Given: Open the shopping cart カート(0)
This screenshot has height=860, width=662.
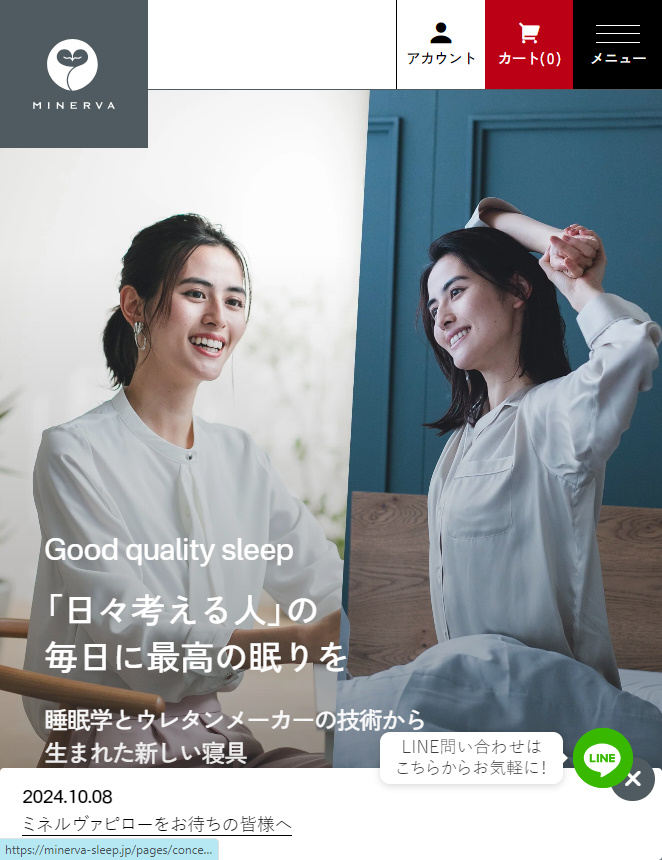Looking at the screenshot, I should [529, 45].
